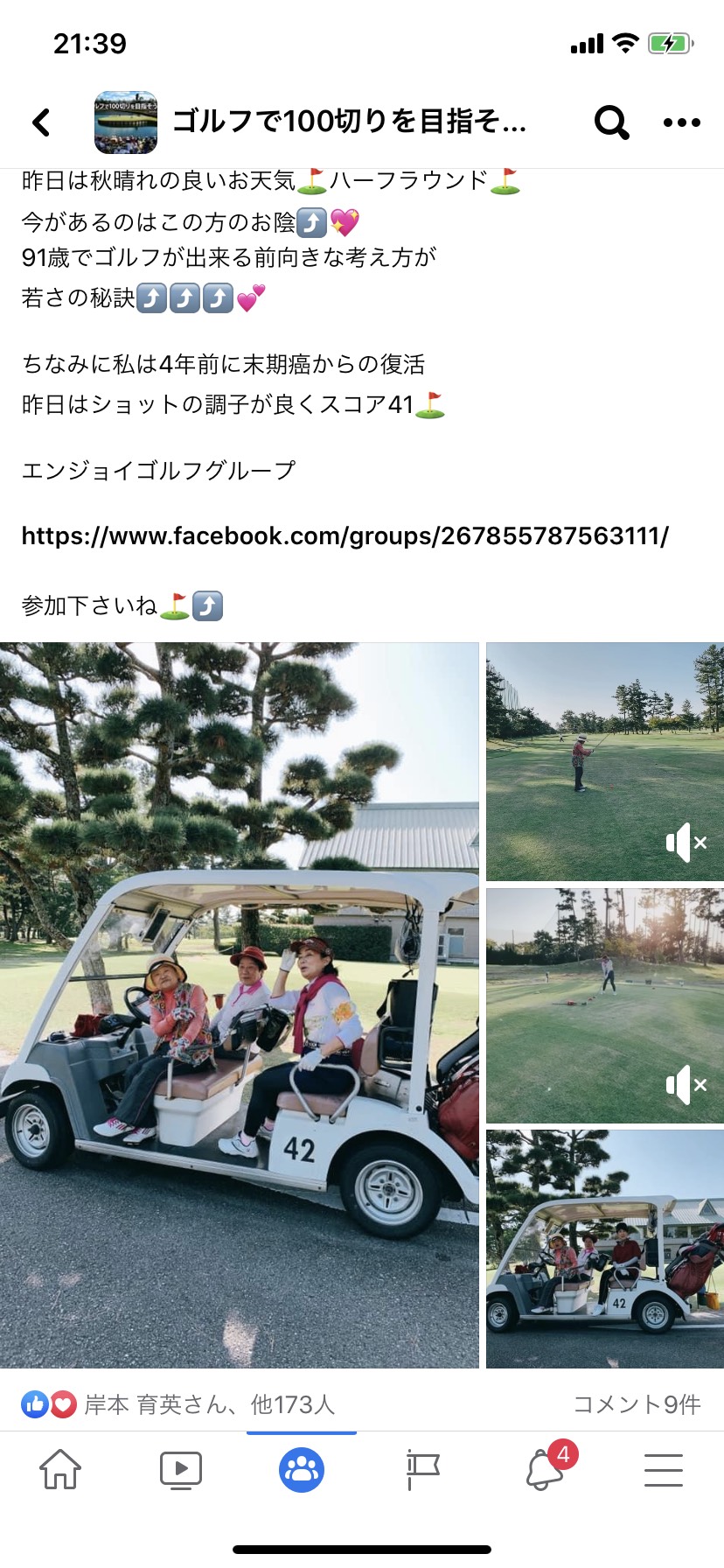
Task: Open the コメント9件 comments
Action: (x=637, y=1404)
